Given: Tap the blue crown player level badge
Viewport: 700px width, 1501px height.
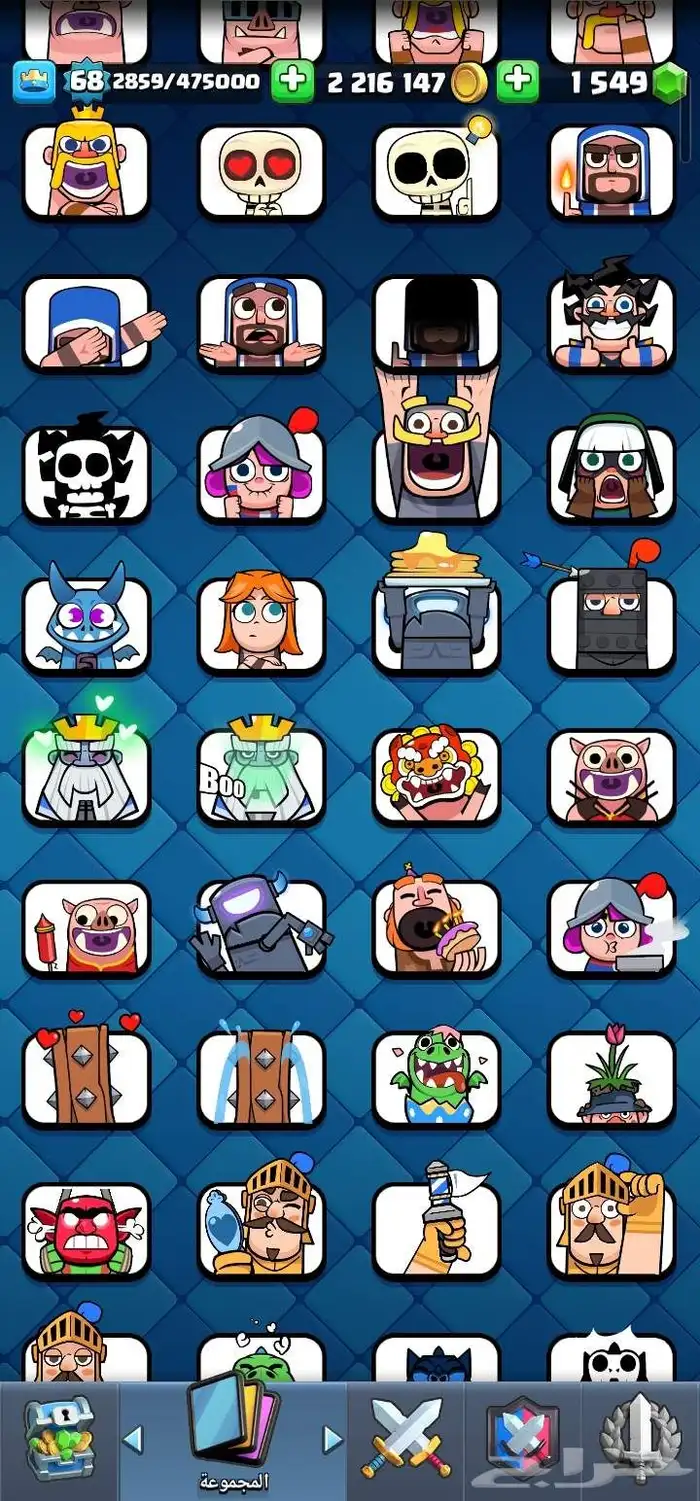Looking at the screenshot, I should pos(33,82).
